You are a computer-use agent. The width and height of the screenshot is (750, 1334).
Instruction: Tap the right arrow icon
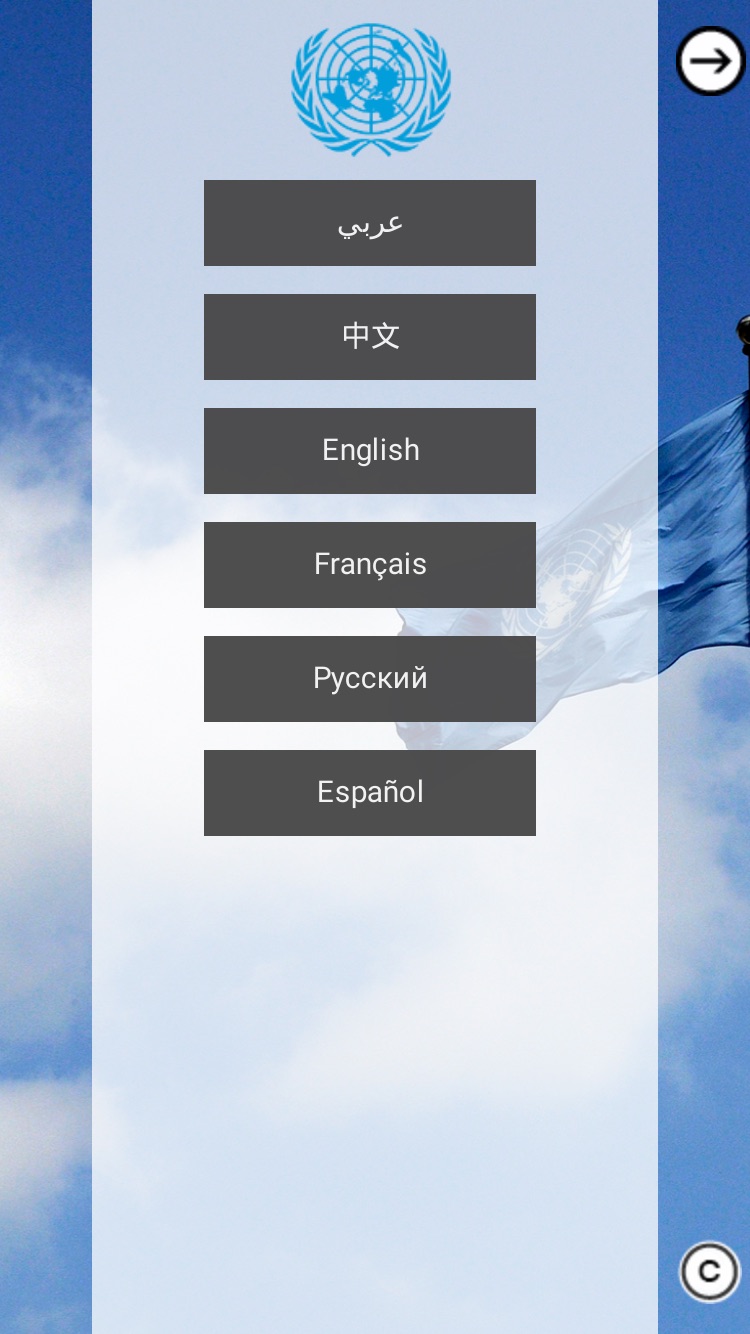point(711,61)
